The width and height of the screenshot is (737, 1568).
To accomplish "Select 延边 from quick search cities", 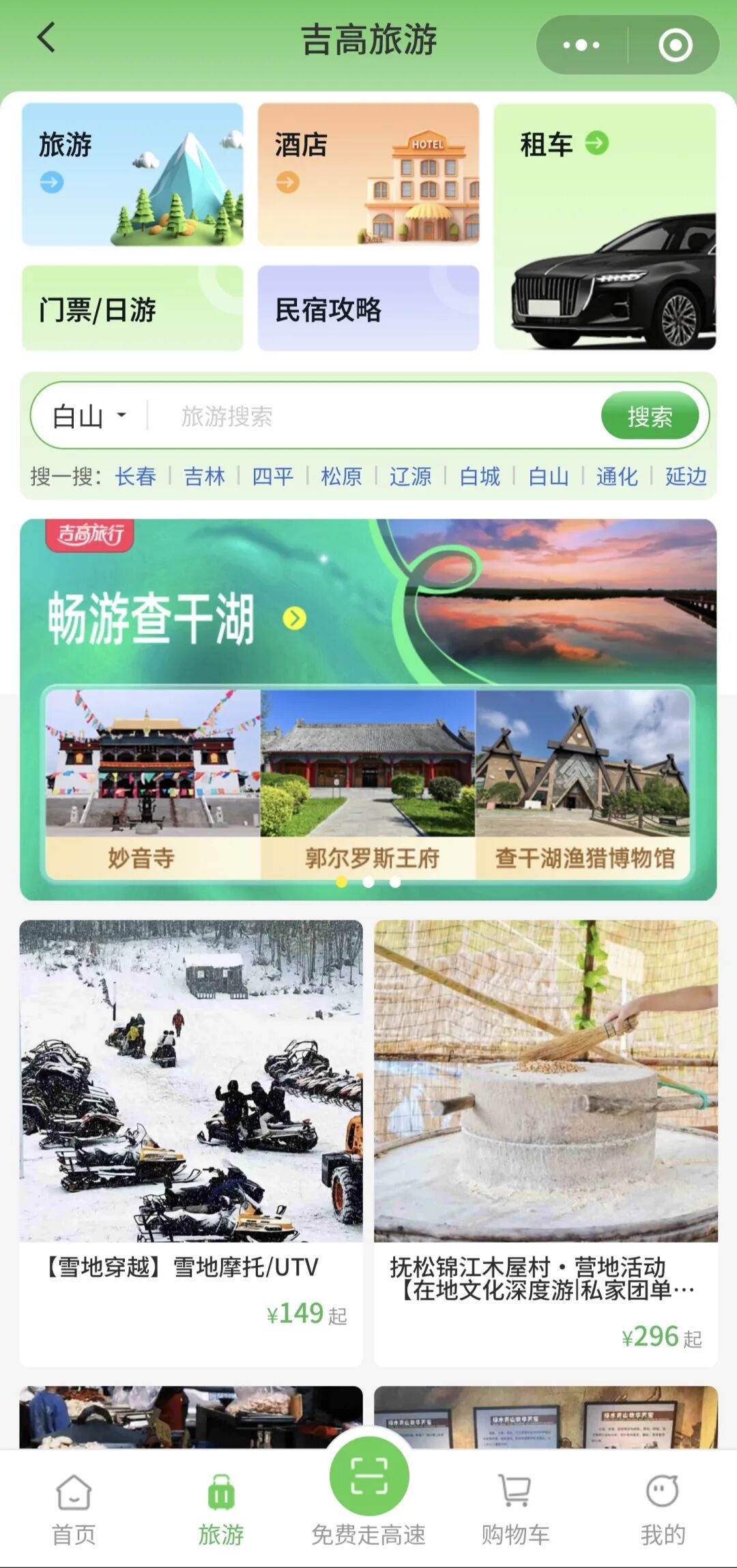I will pos(685,476).
